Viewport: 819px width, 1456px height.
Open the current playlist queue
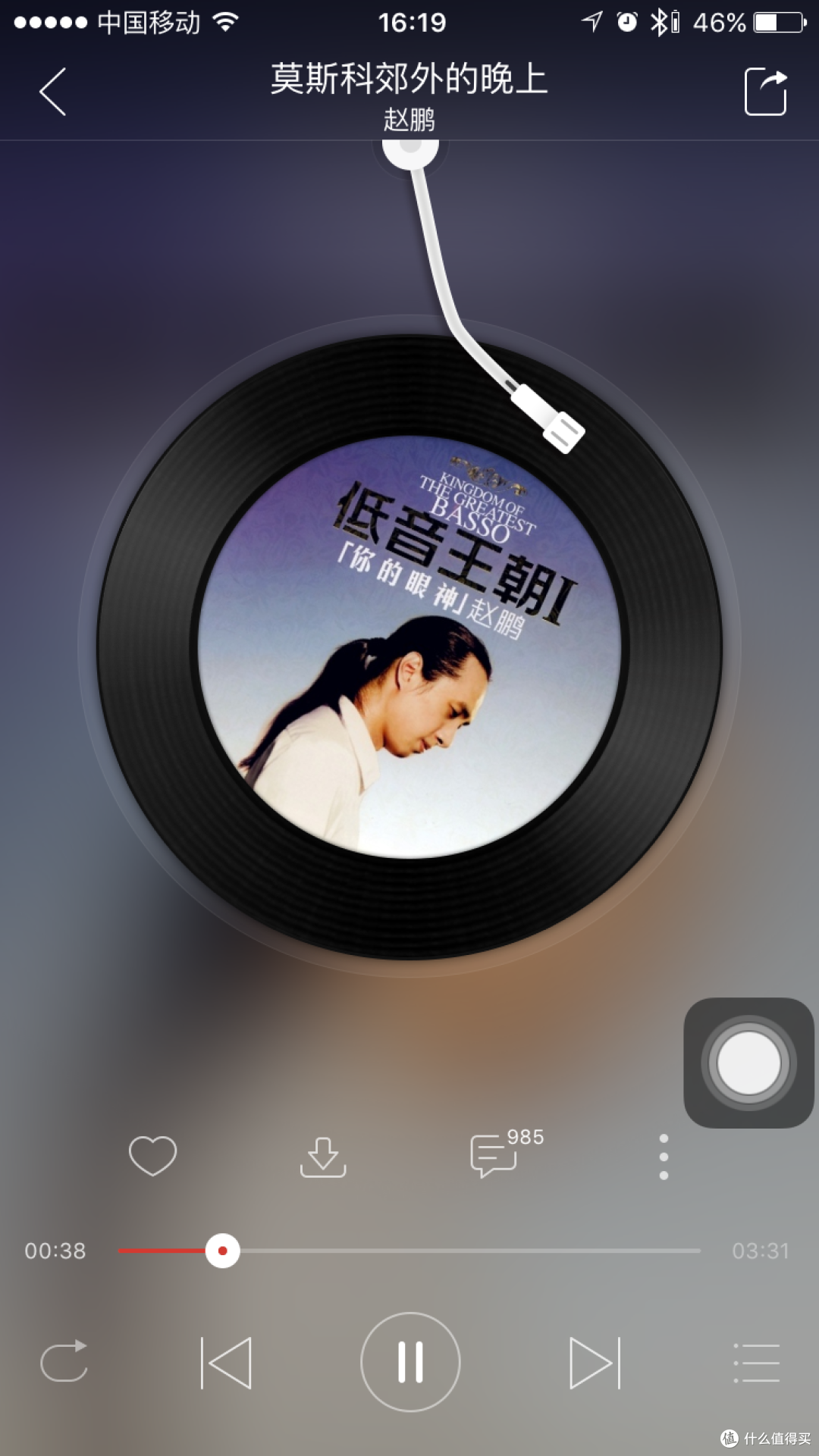coord(756,1363)
